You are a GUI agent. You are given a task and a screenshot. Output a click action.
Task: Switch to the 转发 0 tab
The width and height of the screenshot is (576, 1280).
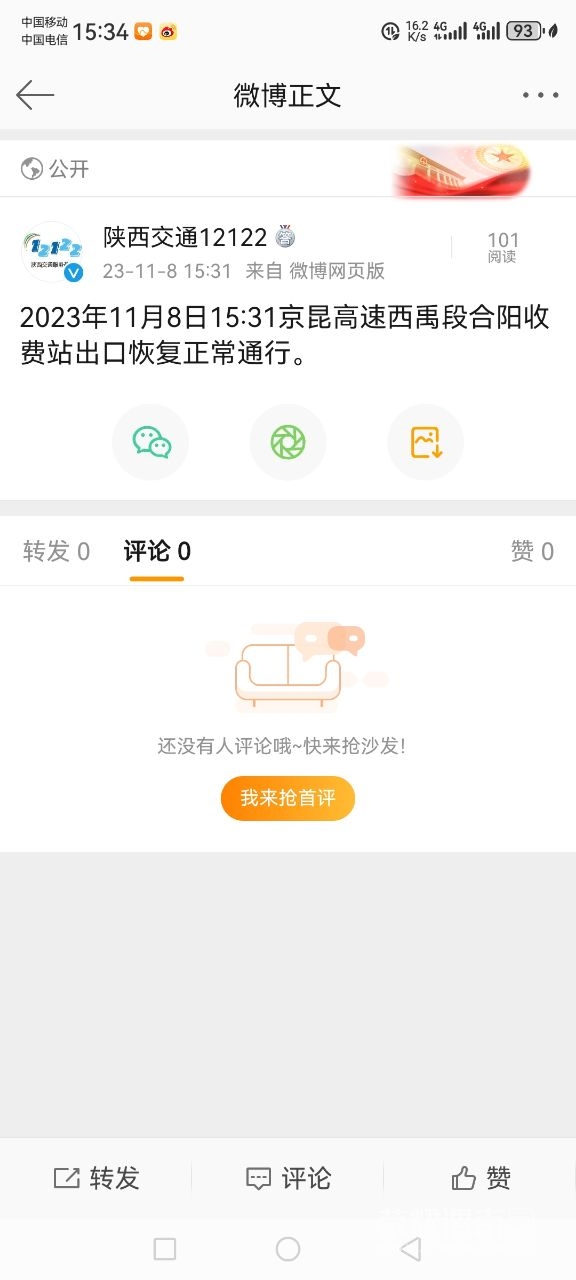56,551
